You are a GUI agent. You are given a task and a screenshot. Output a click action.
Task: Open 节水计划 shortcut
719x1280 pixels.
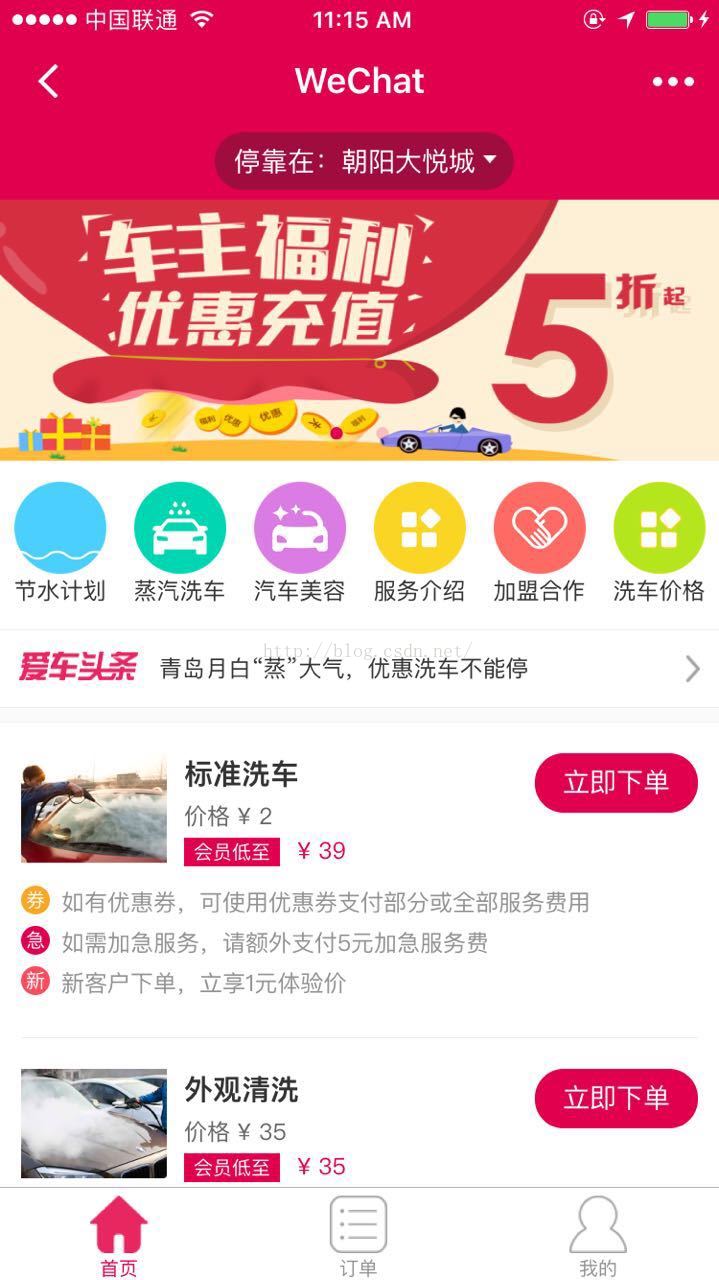tap(60, 541)
